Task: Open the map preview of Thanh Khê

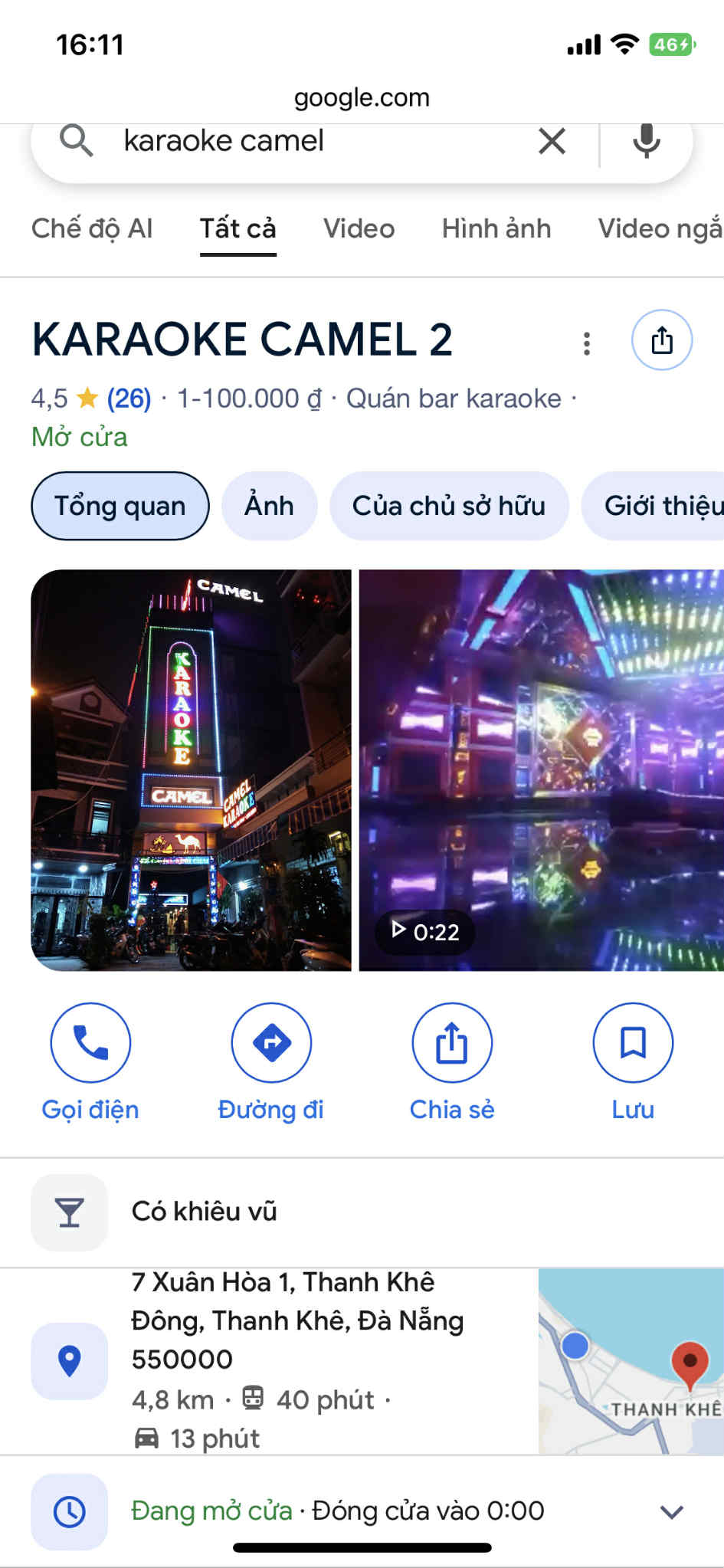Action: pos(631,1361)
